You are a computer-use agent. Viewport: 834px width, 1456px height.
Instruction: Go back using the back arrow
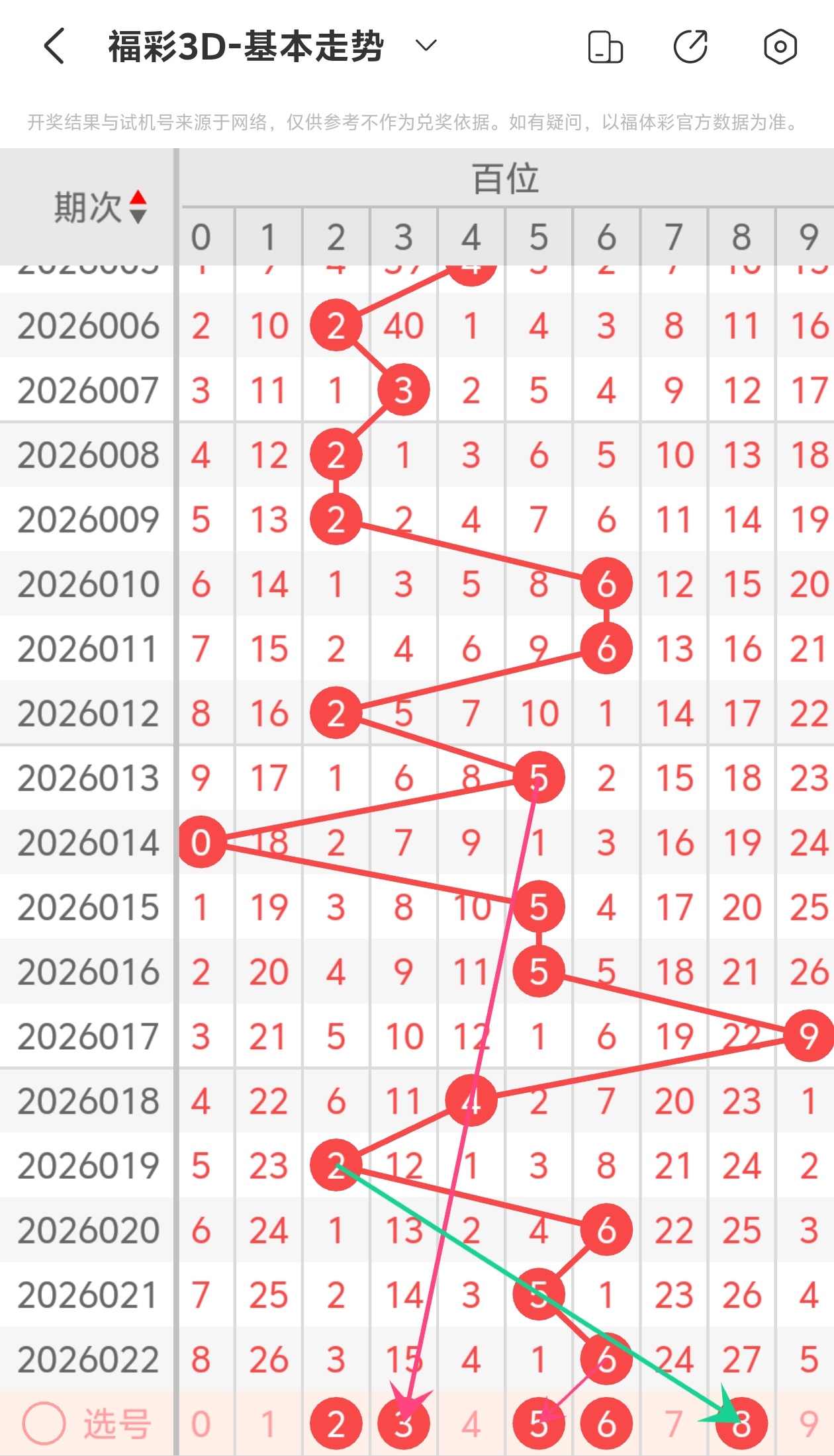tap(56, 46)
